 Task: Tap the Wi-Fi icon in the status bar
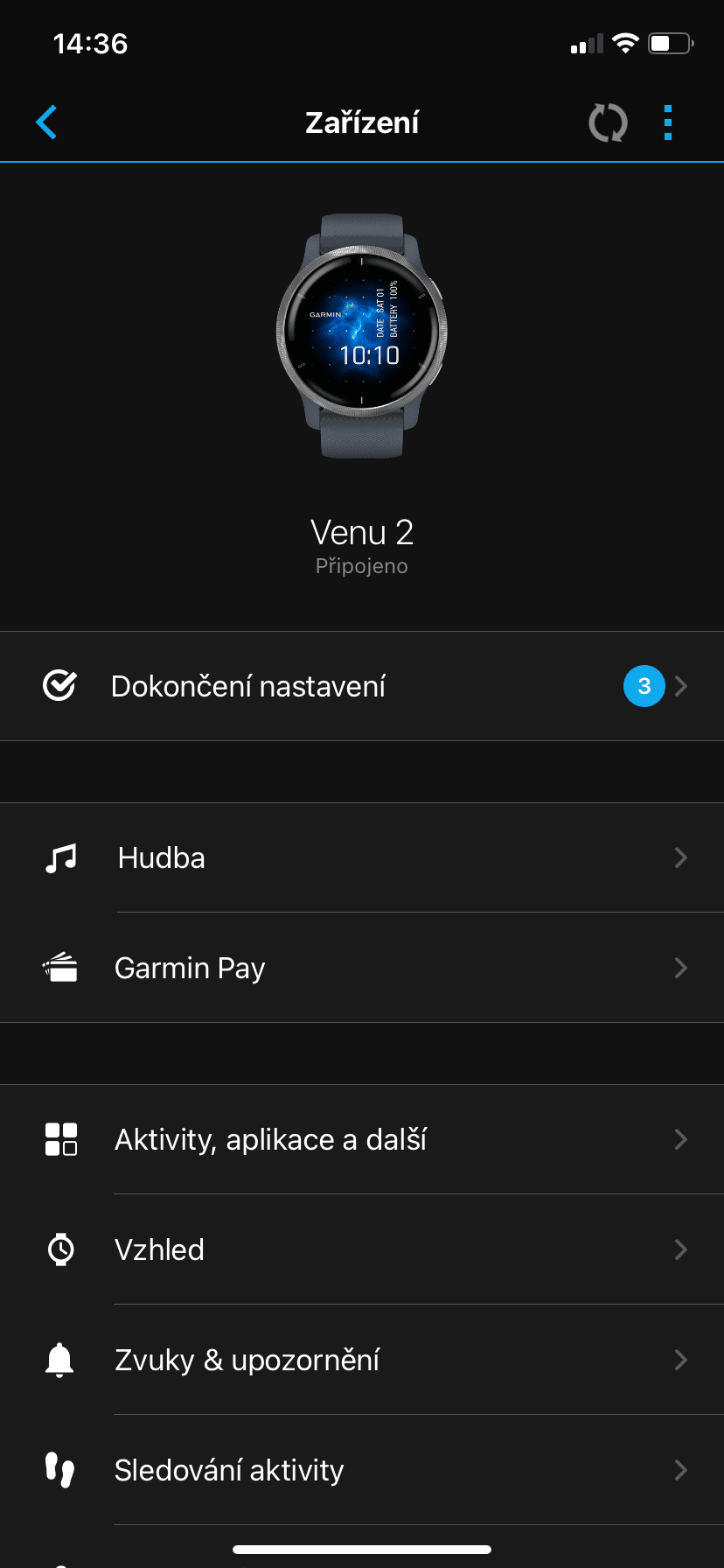[626, 42]
